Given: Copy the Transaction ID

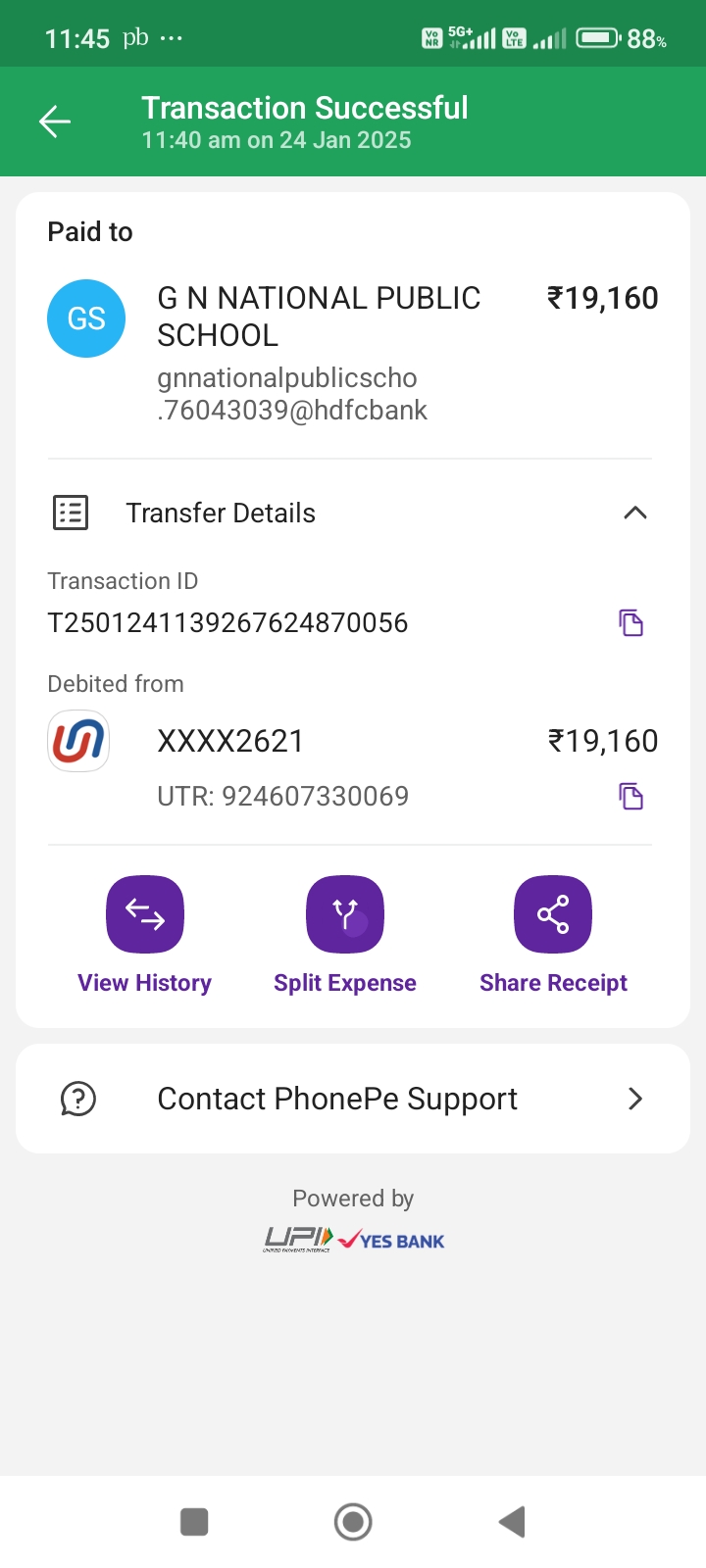Looking at the screenshot, I should pos(630,622).
